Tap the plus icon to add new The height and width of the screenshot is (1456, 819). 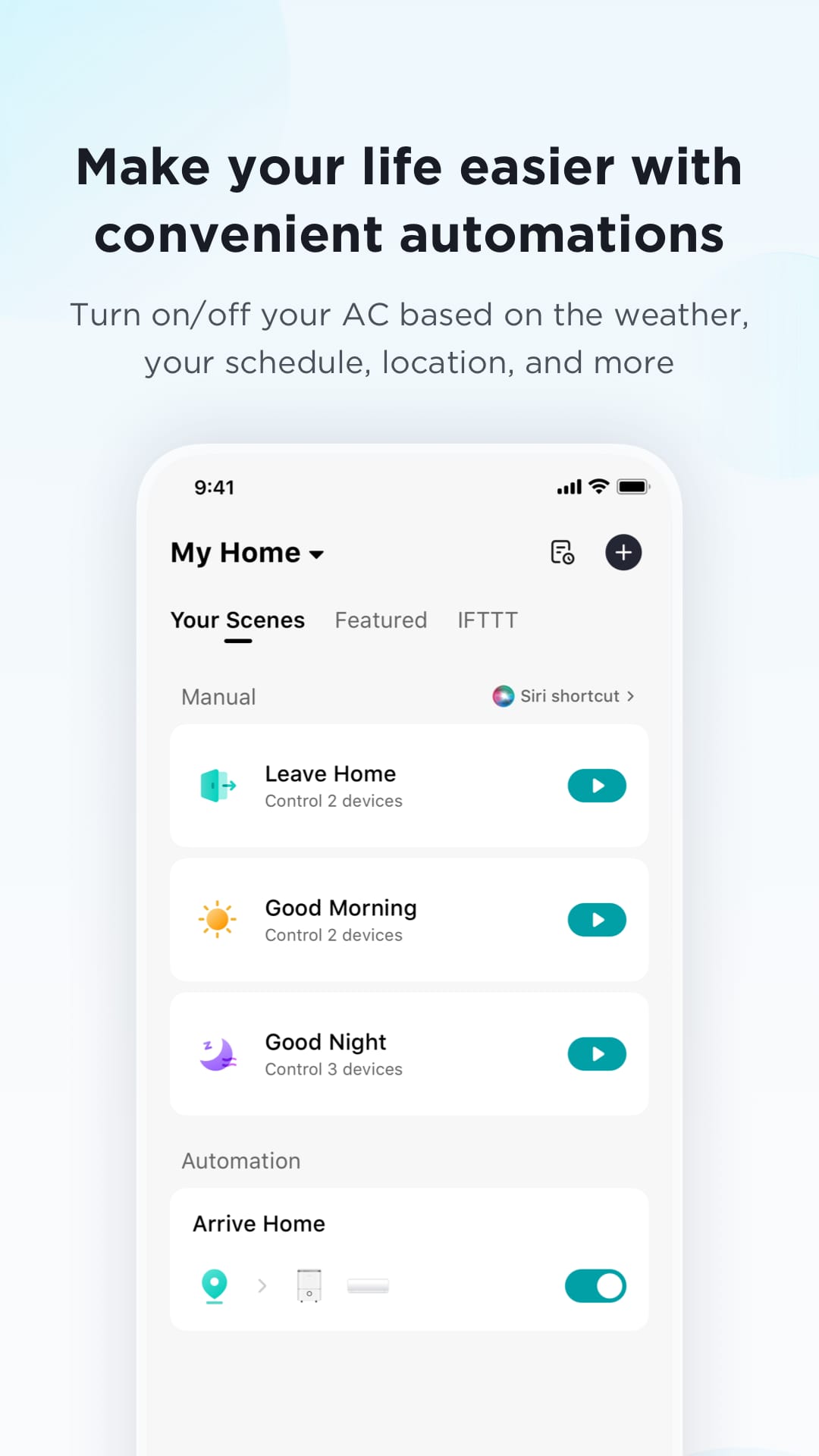click(x=623, y=552)
